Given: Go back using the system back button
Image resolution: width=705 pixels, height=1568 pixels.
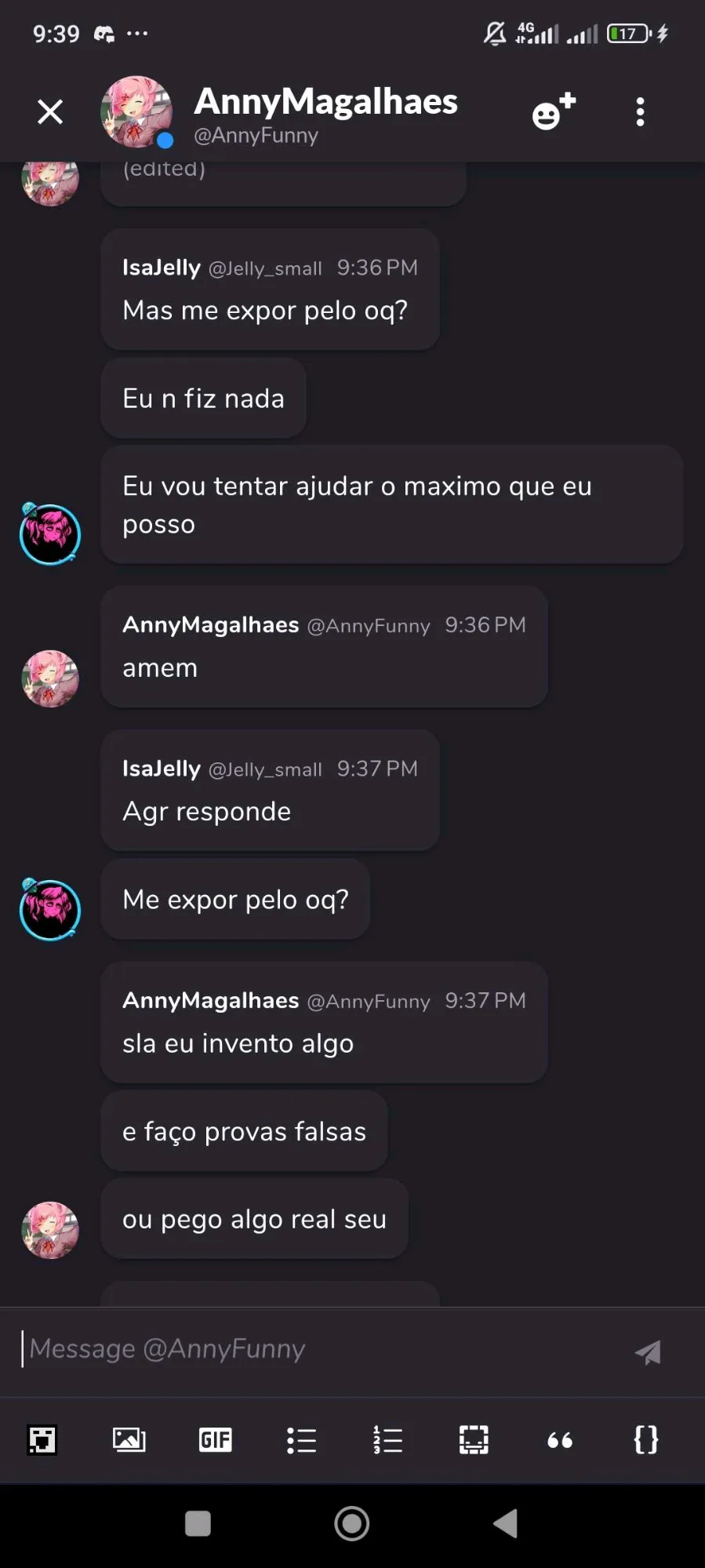Looking at the screenshot, I should click(506, 1523).
